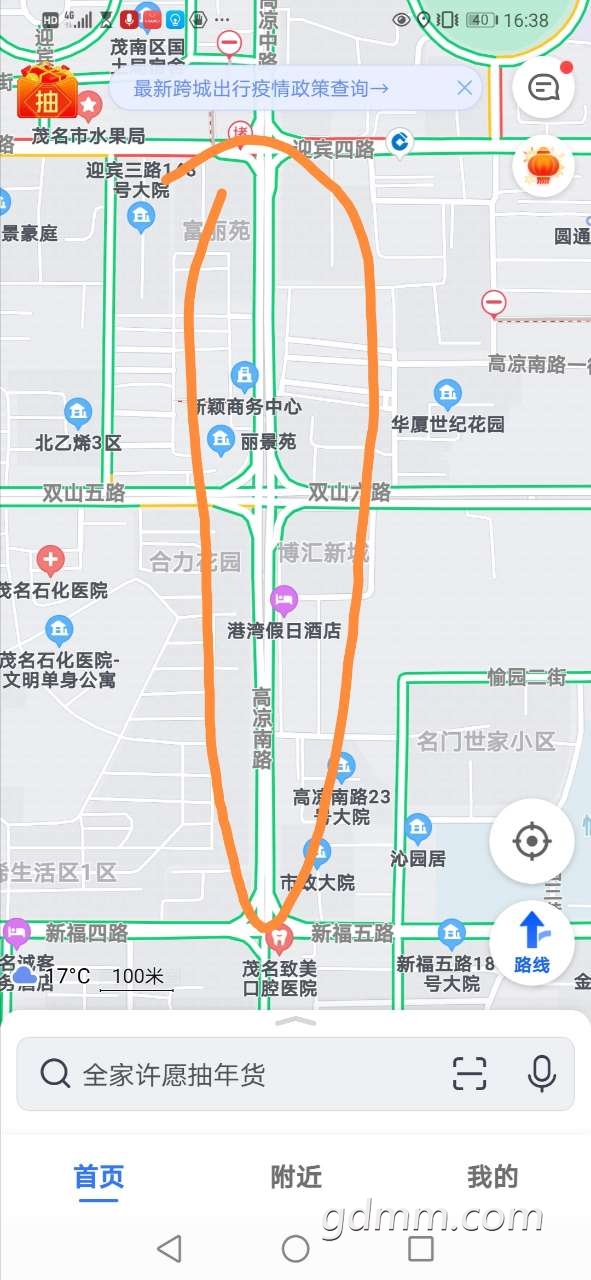Select the 首页 tab

pos(99,1177)
